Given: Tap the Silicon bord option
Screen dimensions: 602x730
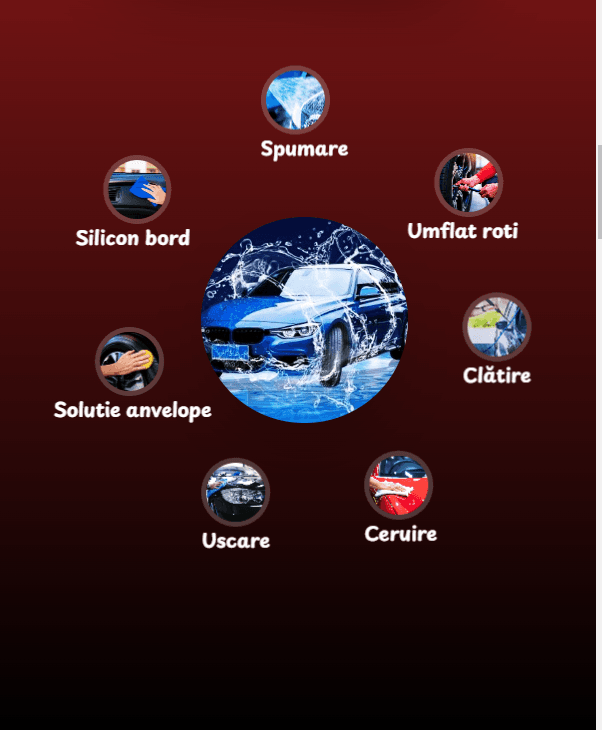Looking at the screenshot, I should (137, 189).
